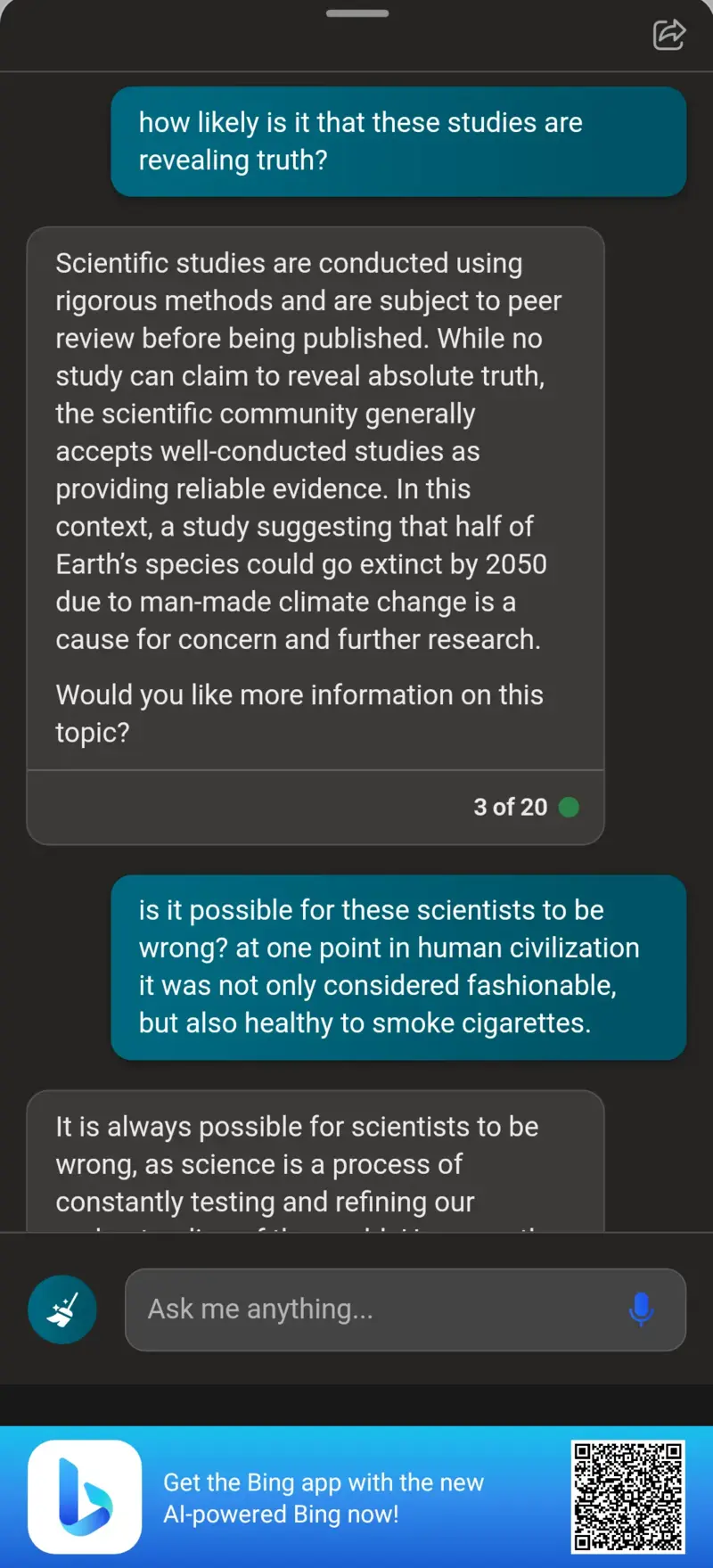Focus the 'Ask me anything...' field

click(406, 1309)
